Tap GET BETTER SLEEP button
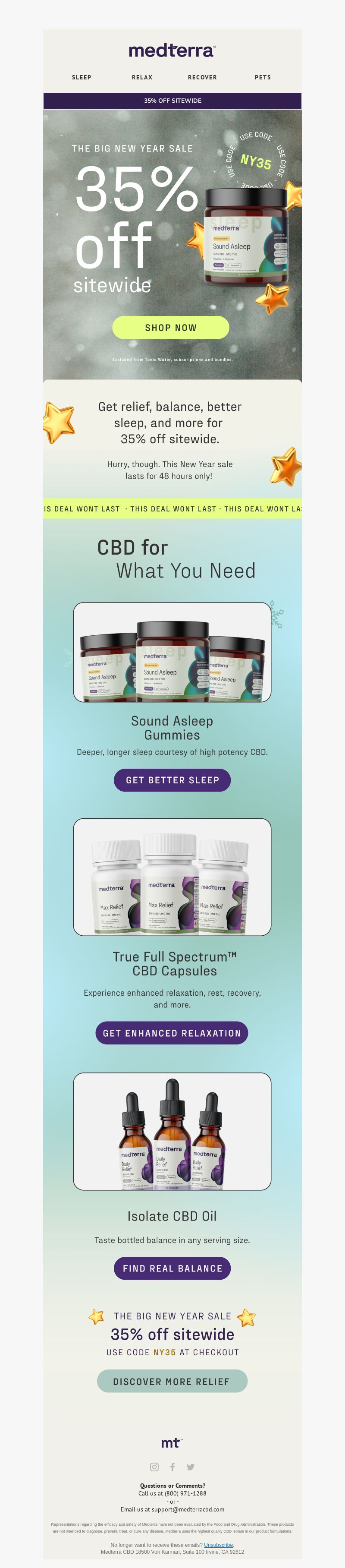345x1568 pixels. click(x=172, y=780)
